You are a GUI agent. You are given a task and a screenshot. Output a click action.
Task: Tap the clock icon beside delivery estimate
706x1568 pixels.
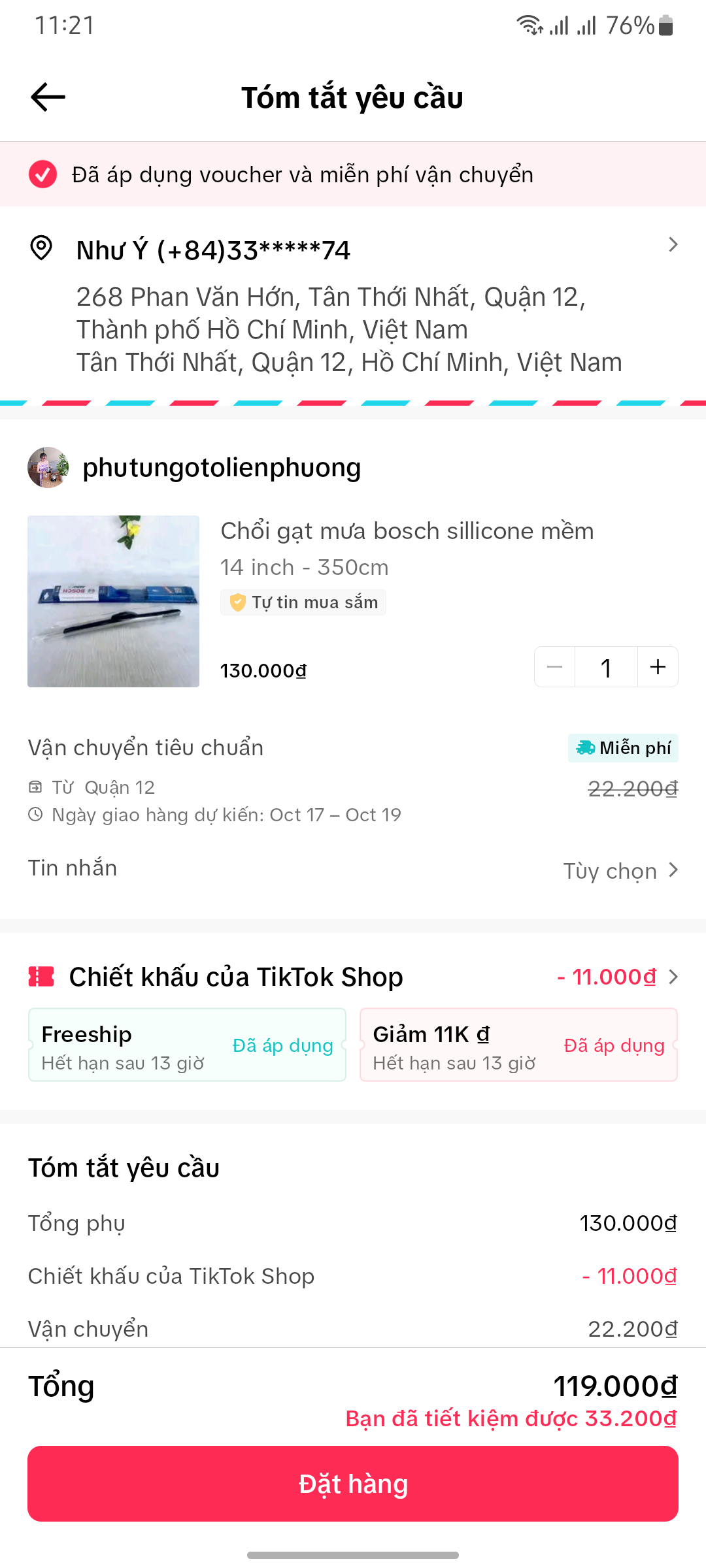[36, 814]
